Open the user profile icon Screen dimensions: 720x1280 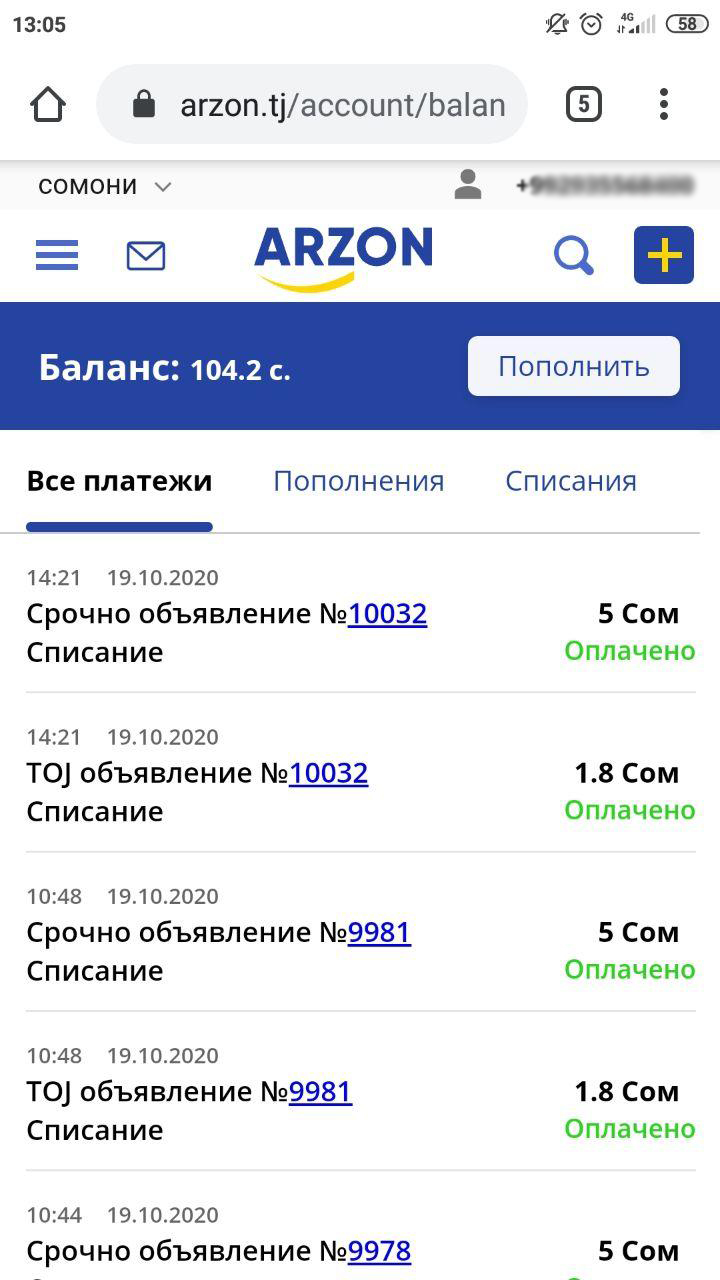point(466,186)
